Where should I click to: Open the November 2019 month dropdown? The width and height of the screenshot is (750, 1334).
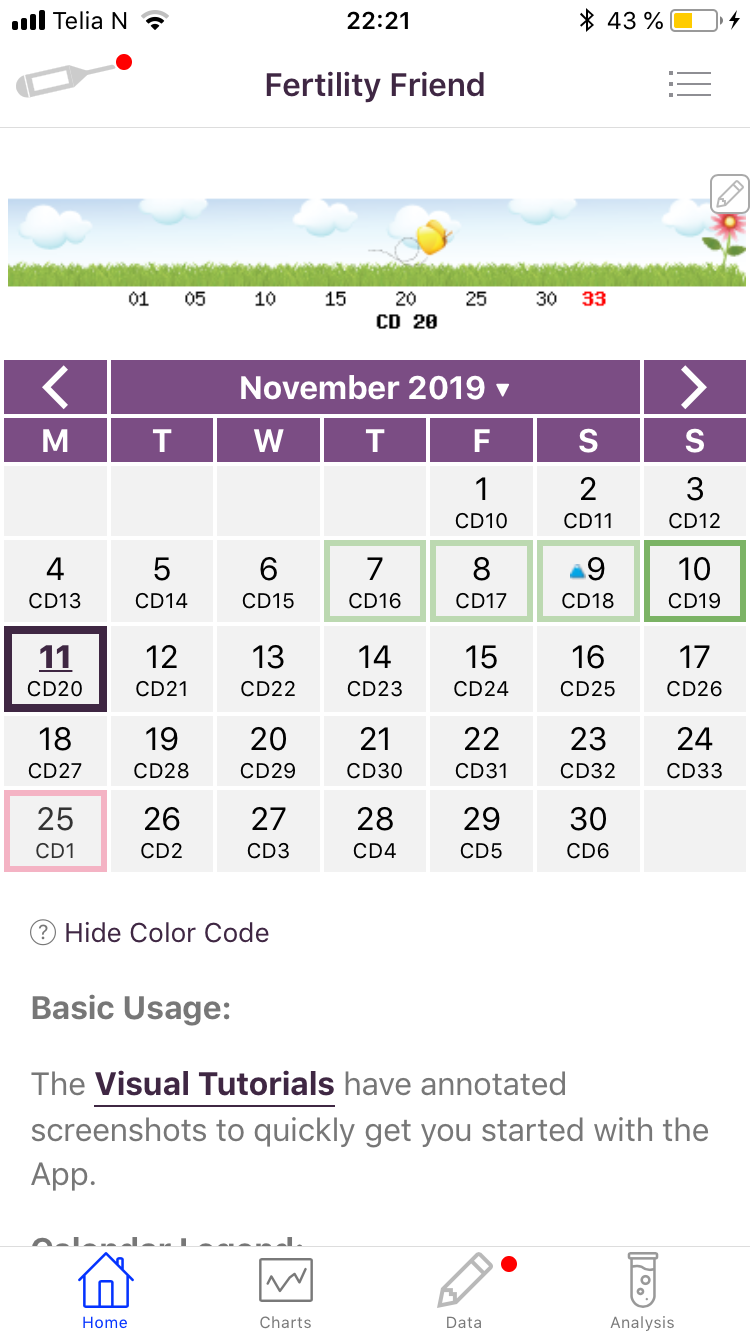coord(375,387)
